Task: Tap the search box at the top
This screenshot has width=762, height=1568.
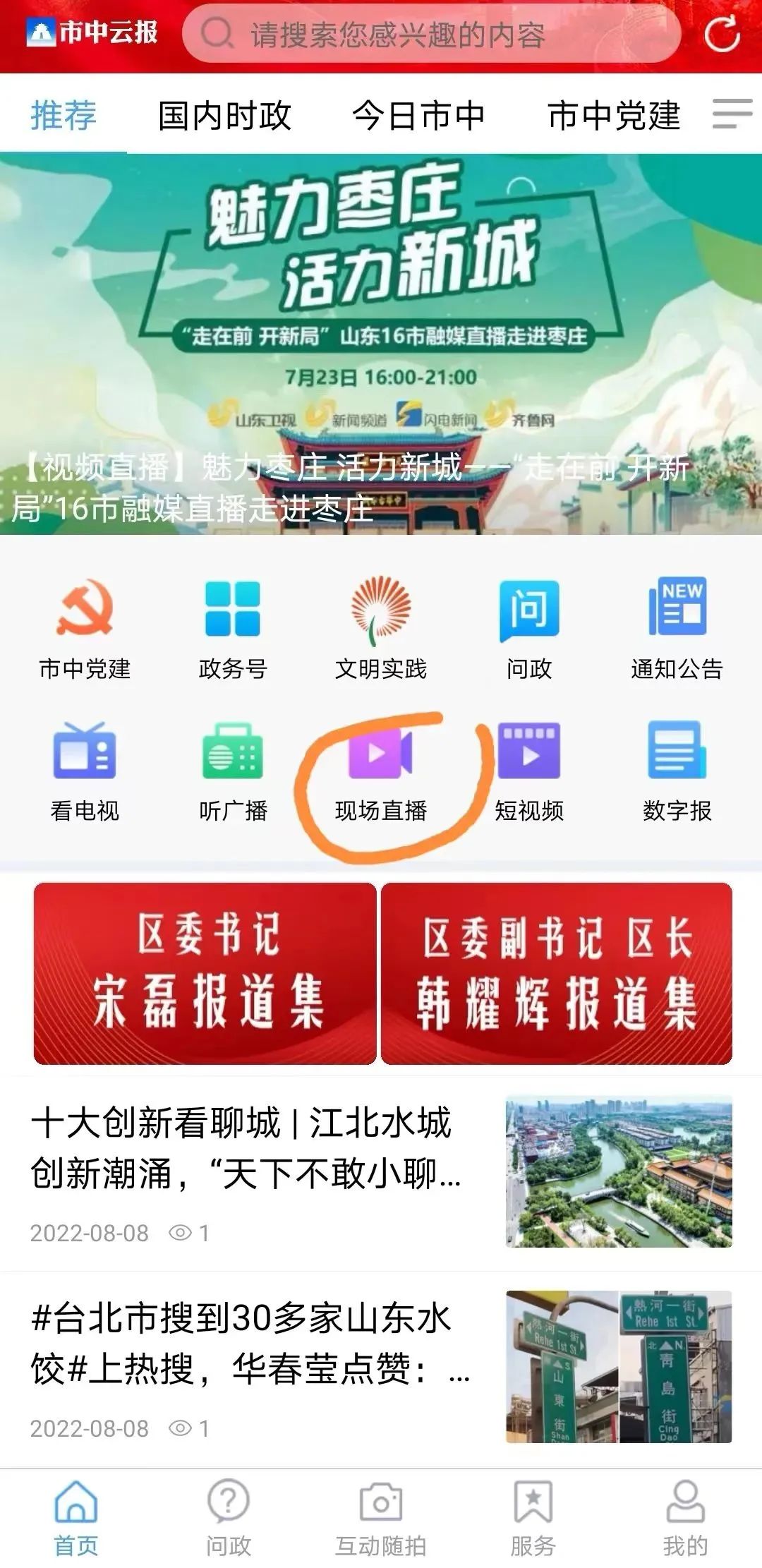Action: [430, 34]
